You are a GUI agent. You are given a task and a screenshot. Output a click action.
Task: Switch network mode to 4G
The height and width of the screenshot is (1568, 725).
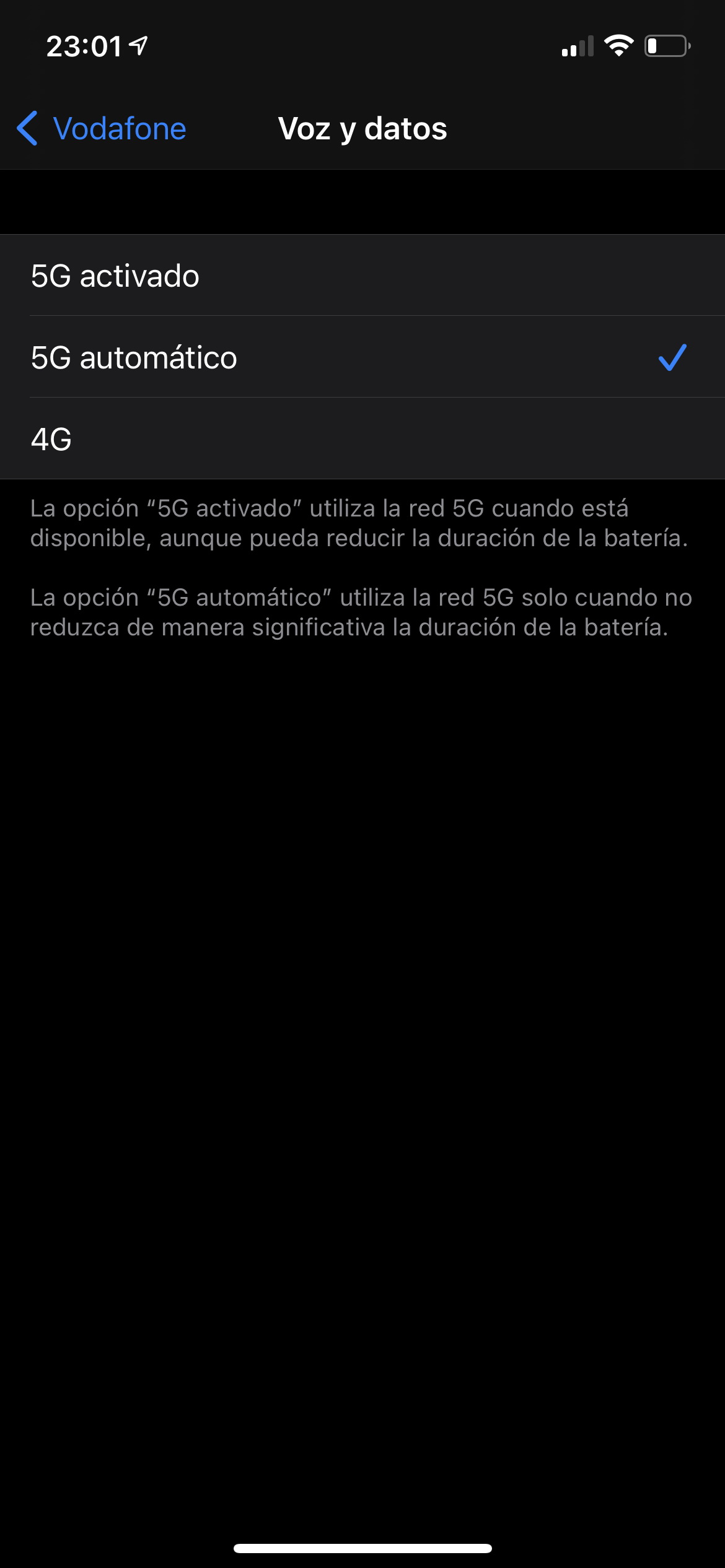tap(362, 439)
